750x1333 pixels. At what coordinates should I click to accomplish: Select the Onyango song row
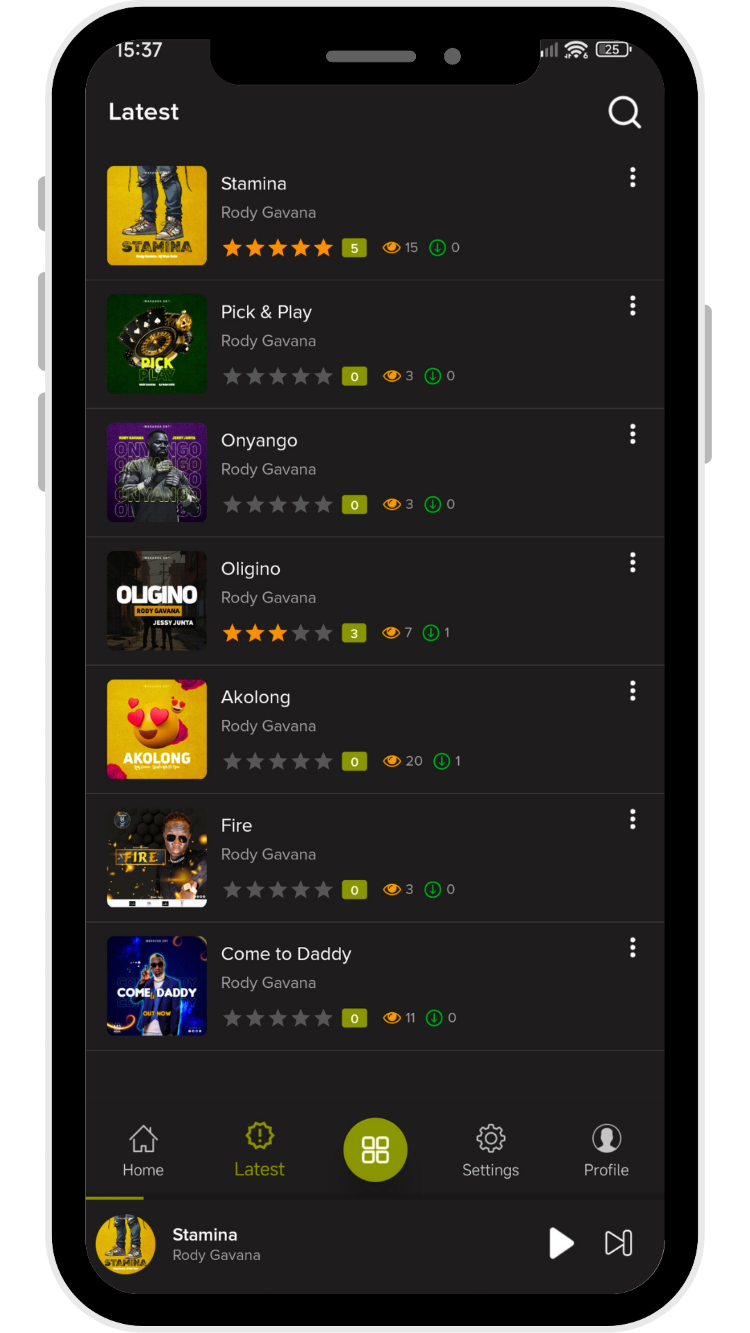tap(259, 441)
